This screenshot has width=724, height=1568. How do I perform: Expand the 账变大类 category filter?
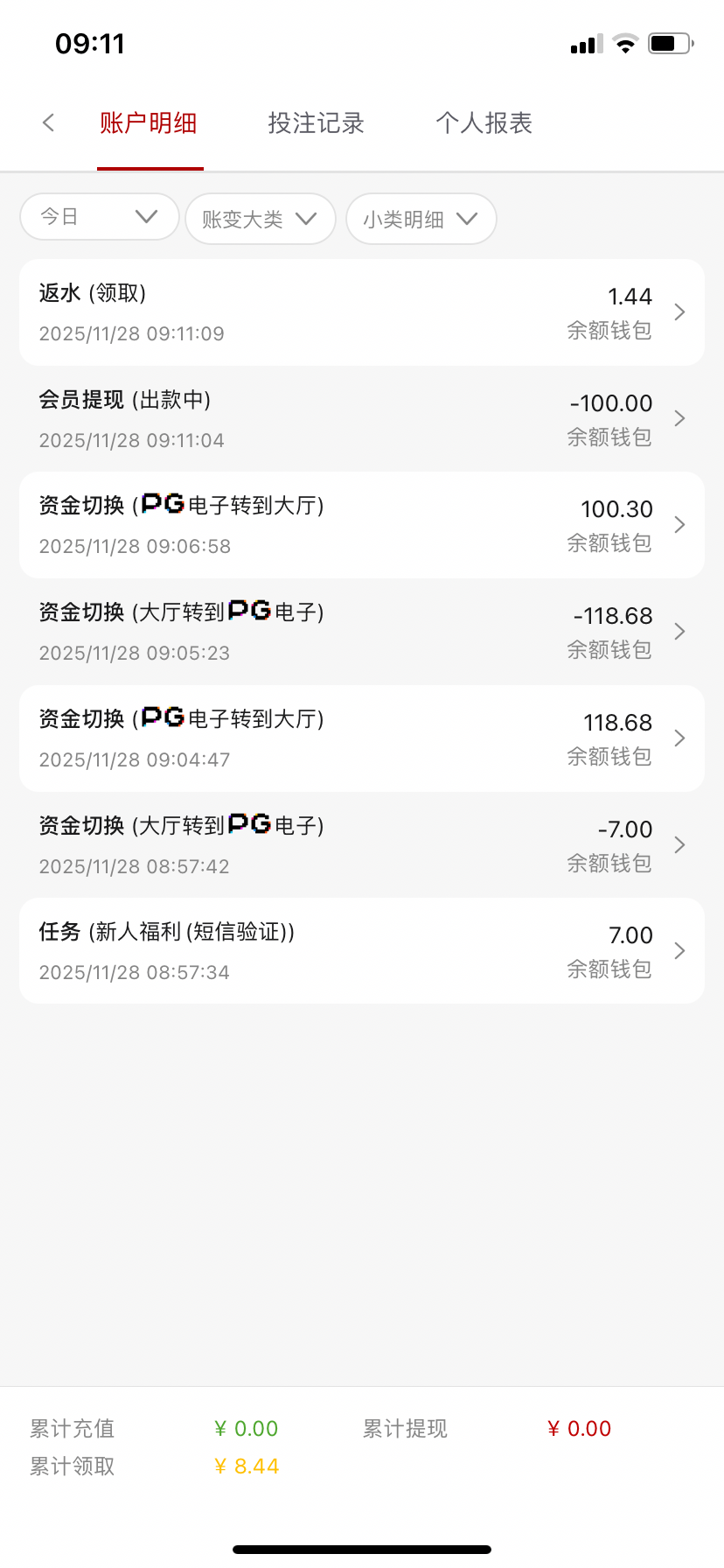[260, 219]
